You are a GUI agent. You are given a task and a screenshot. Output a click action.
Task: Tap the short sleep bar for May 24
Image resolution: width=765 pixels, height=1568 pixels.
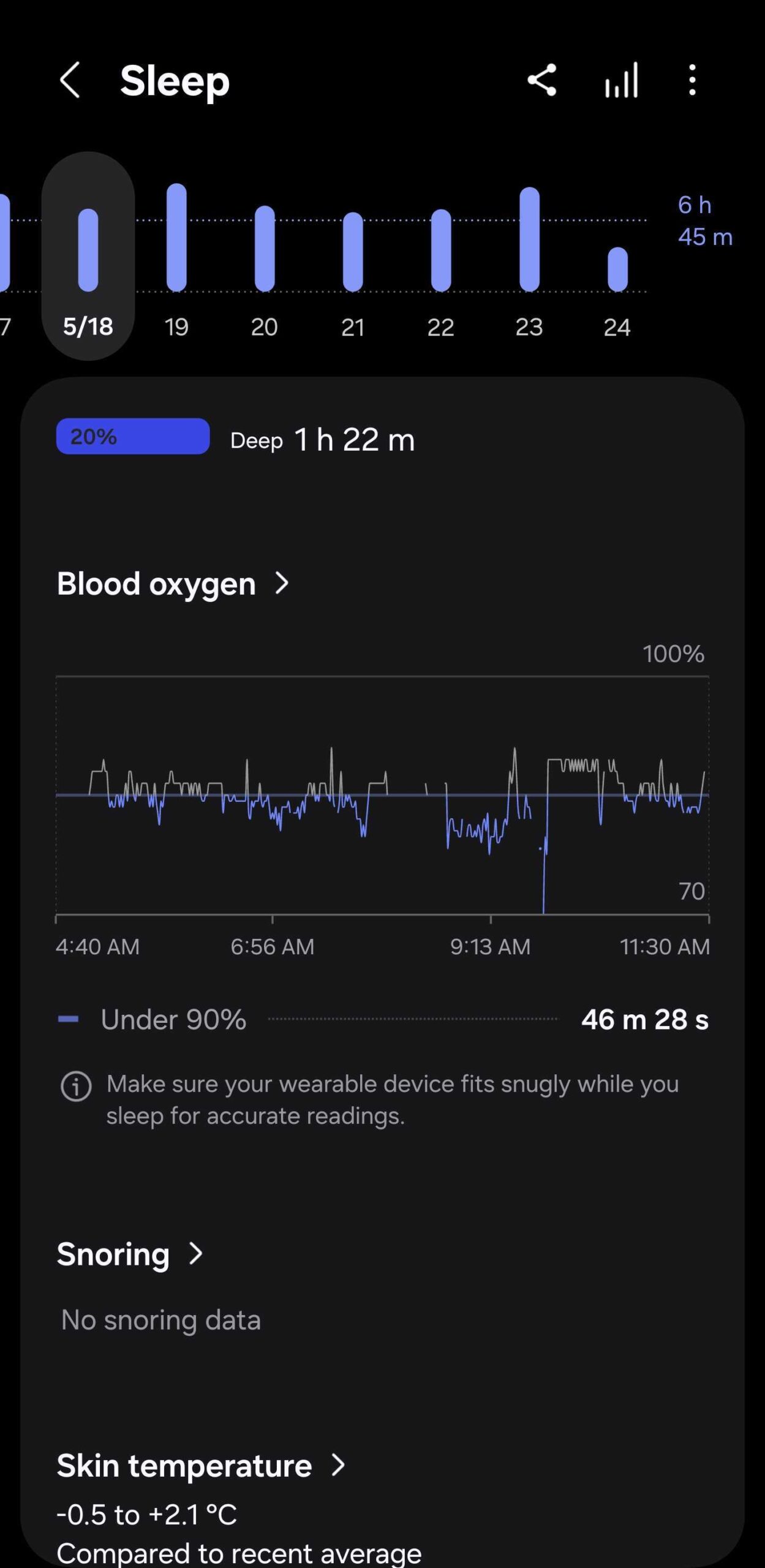[618, 269]
